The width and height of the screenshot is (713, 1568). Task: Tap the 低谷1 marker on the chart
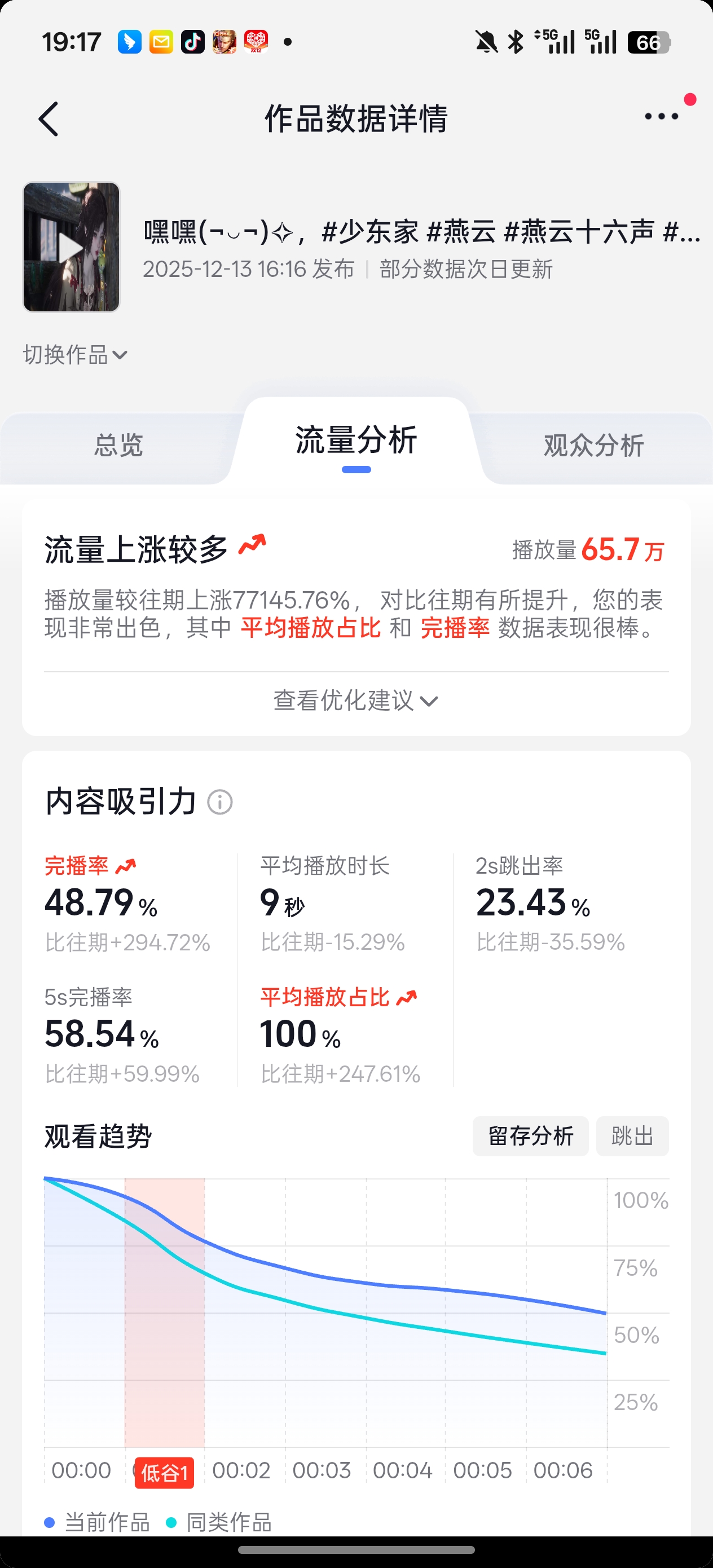164,1473
